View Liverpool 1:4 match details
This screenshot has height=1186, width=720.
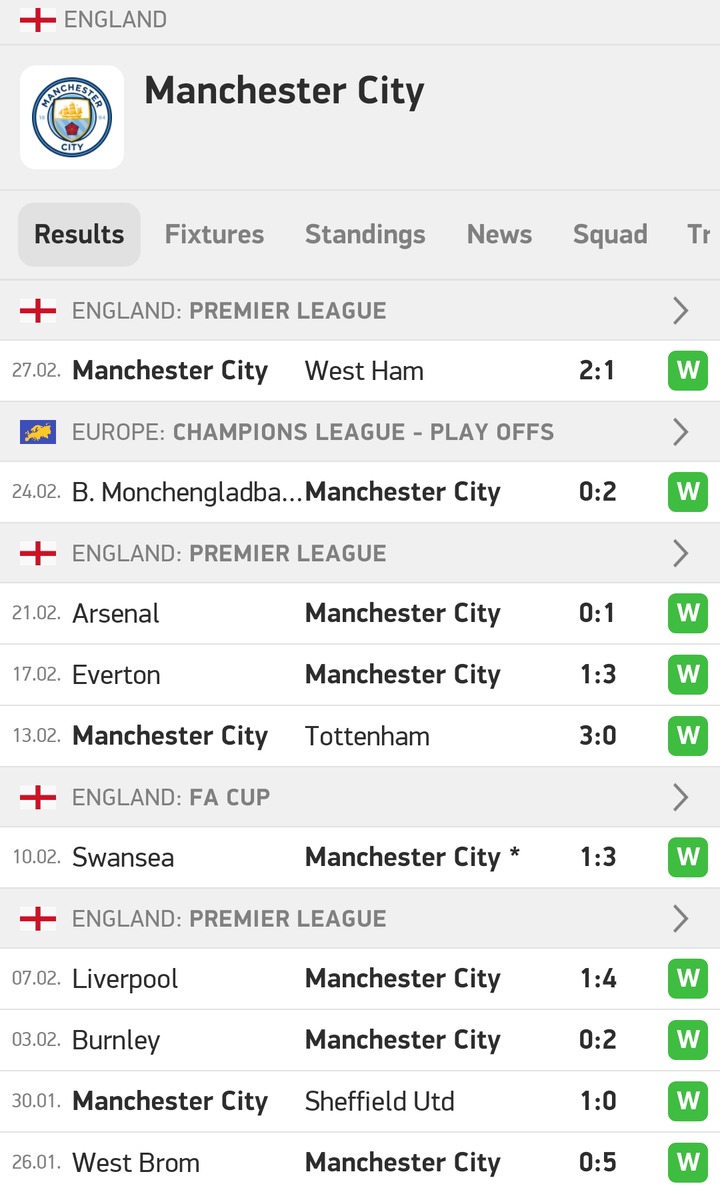coord(360,979)
